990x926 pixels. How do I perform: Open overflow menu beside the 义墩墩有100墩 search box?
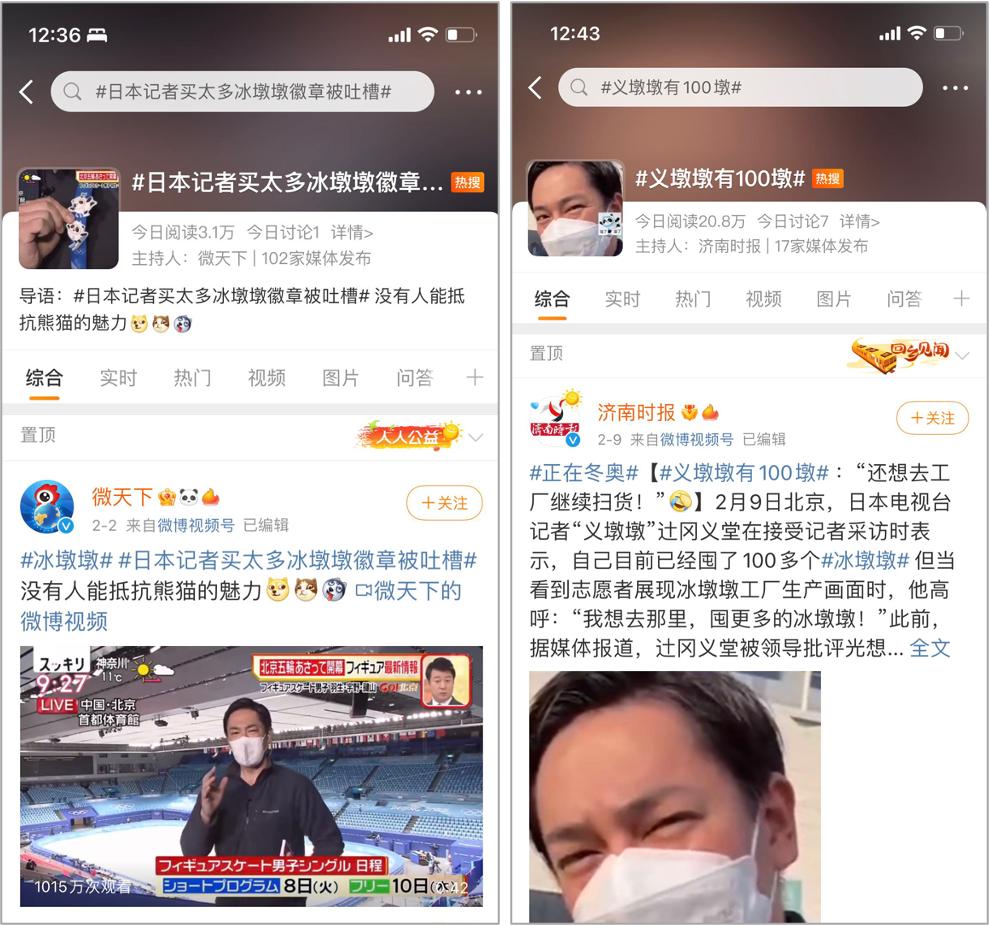coord(955,88)
